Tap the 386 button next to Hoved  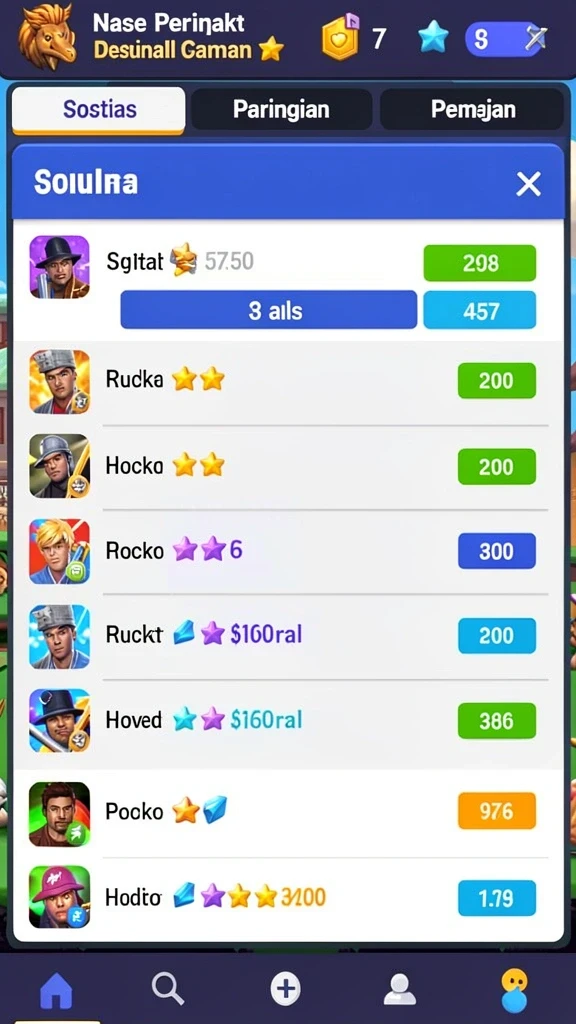point(496,720)
